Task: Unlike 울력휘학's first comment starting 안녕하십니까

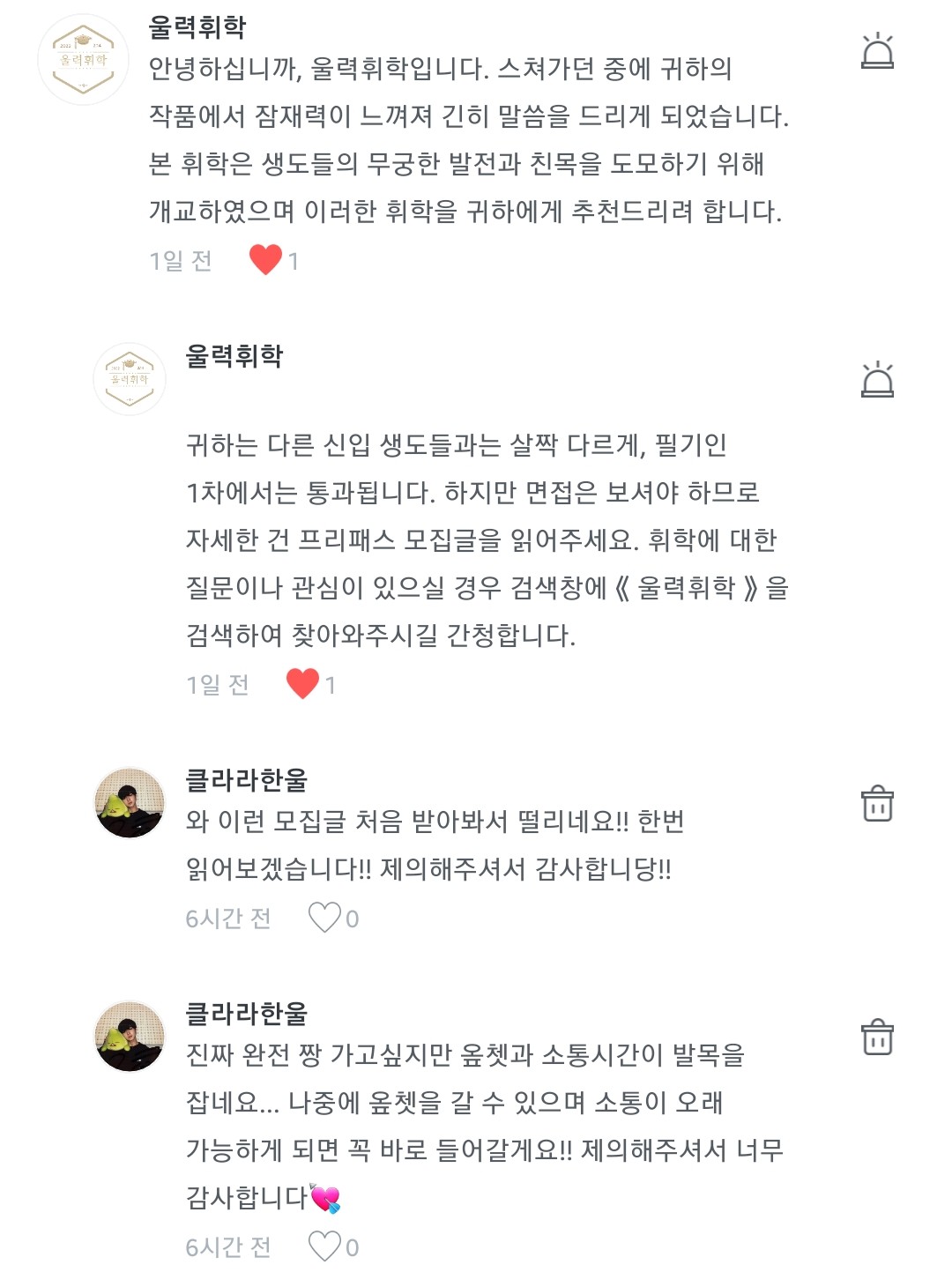Action: pyautogui.click(x=265, y=260)
